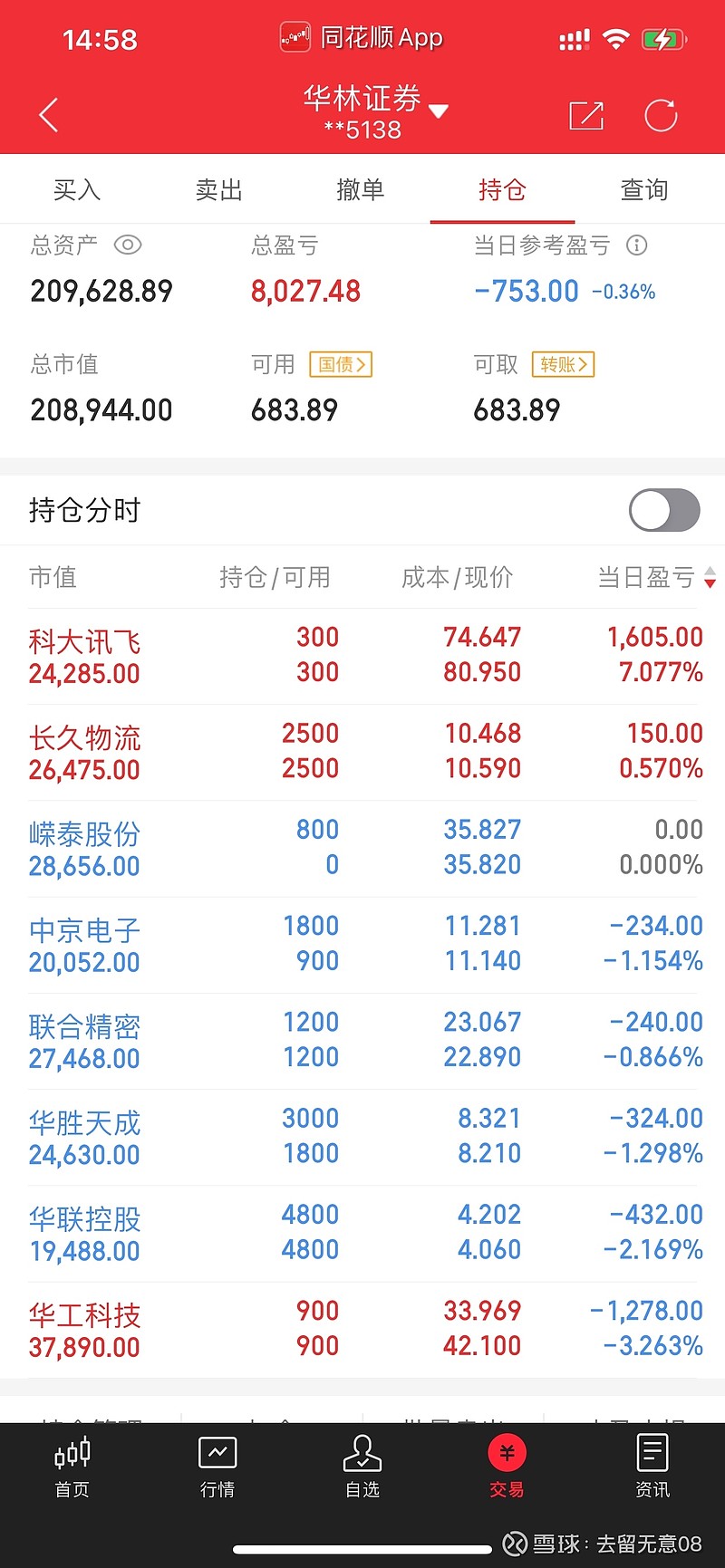Open the 撤单 tab
725x1568 pixels.
coord(361,189)
